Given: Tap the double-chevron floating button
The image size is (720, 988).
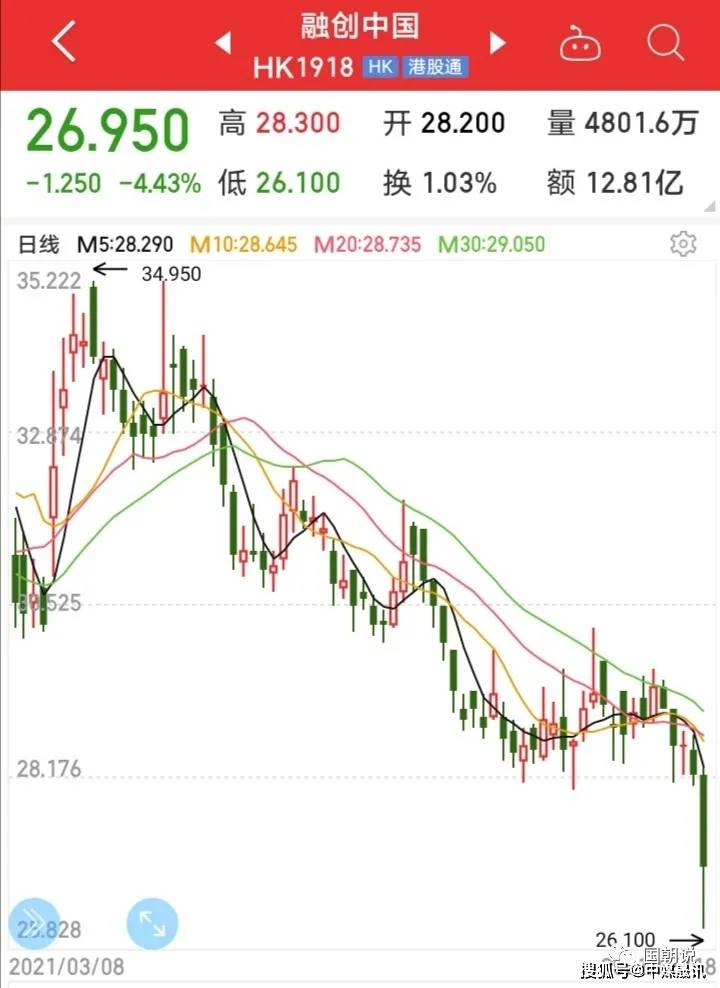Looking at the screenshot, I should (x=35, y=923).
